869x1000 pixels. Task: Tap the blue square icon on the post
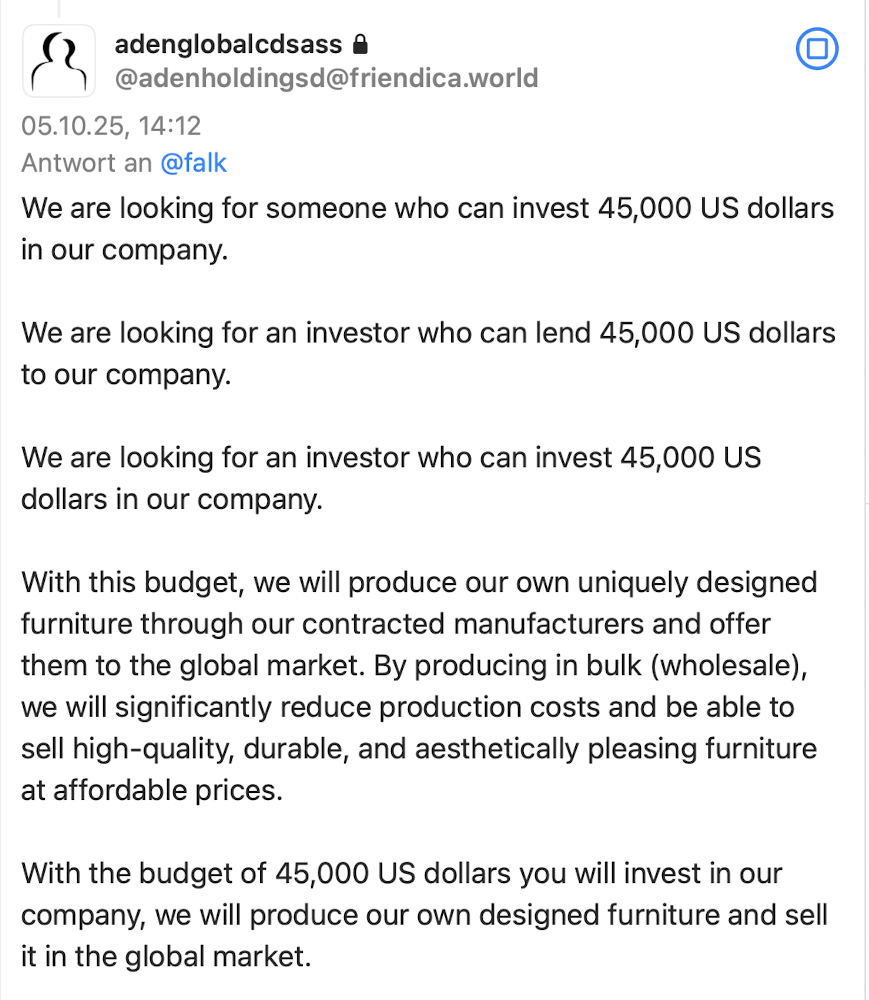click(817, 49)
